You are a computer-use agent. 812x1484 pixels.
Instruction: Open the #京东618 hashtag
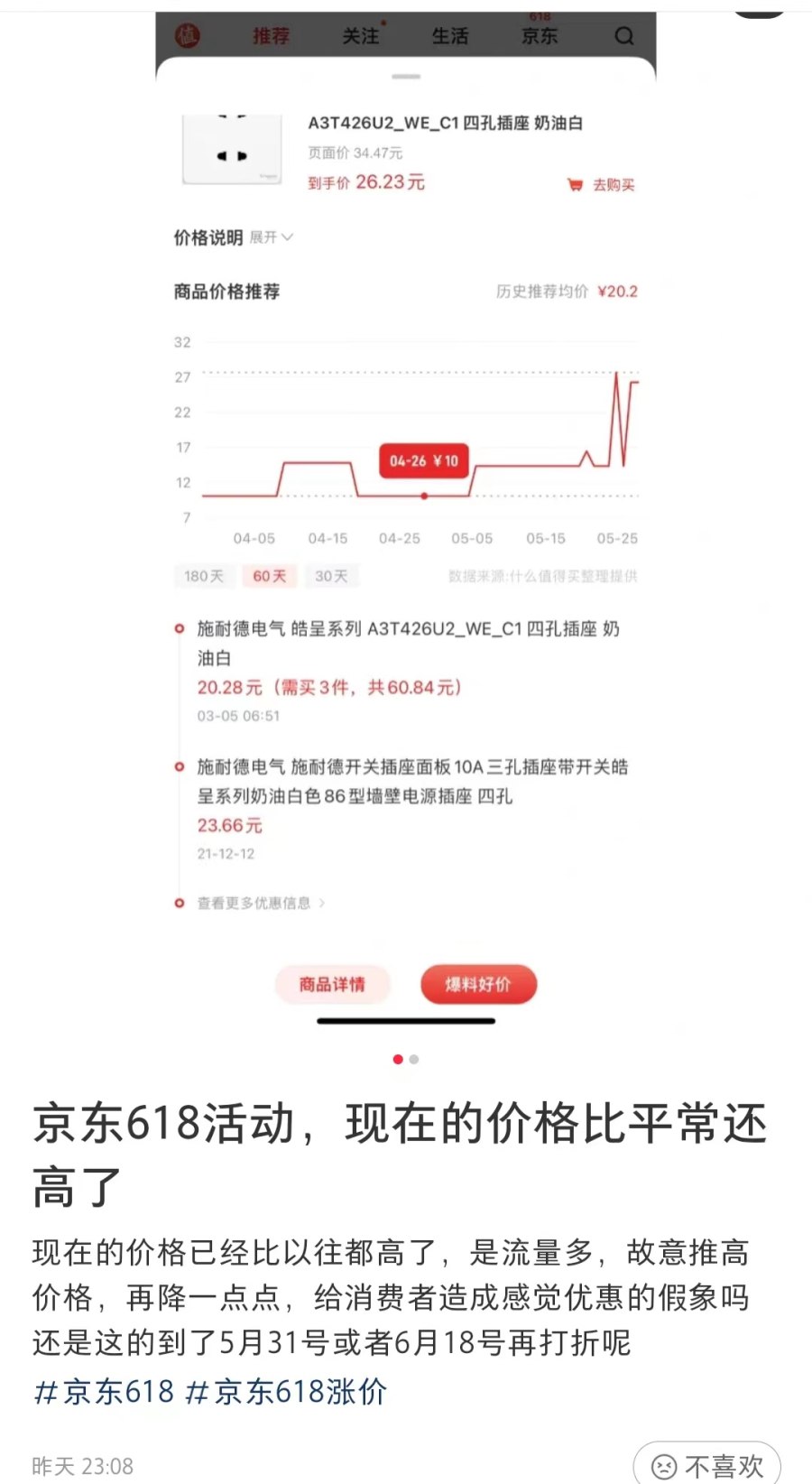click(x=104, y=1391)
